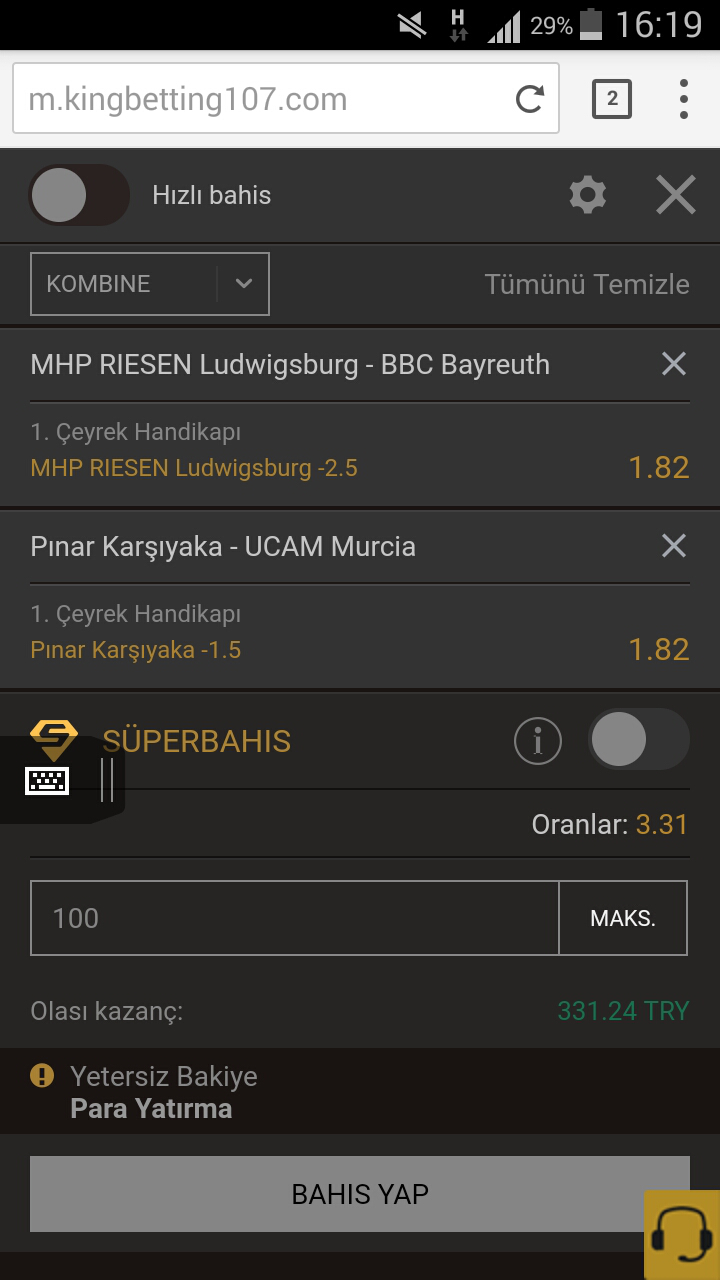Open the browser overflow menu
The width and height of the screenshot is (720, 1280).
[x=684, y=99]
